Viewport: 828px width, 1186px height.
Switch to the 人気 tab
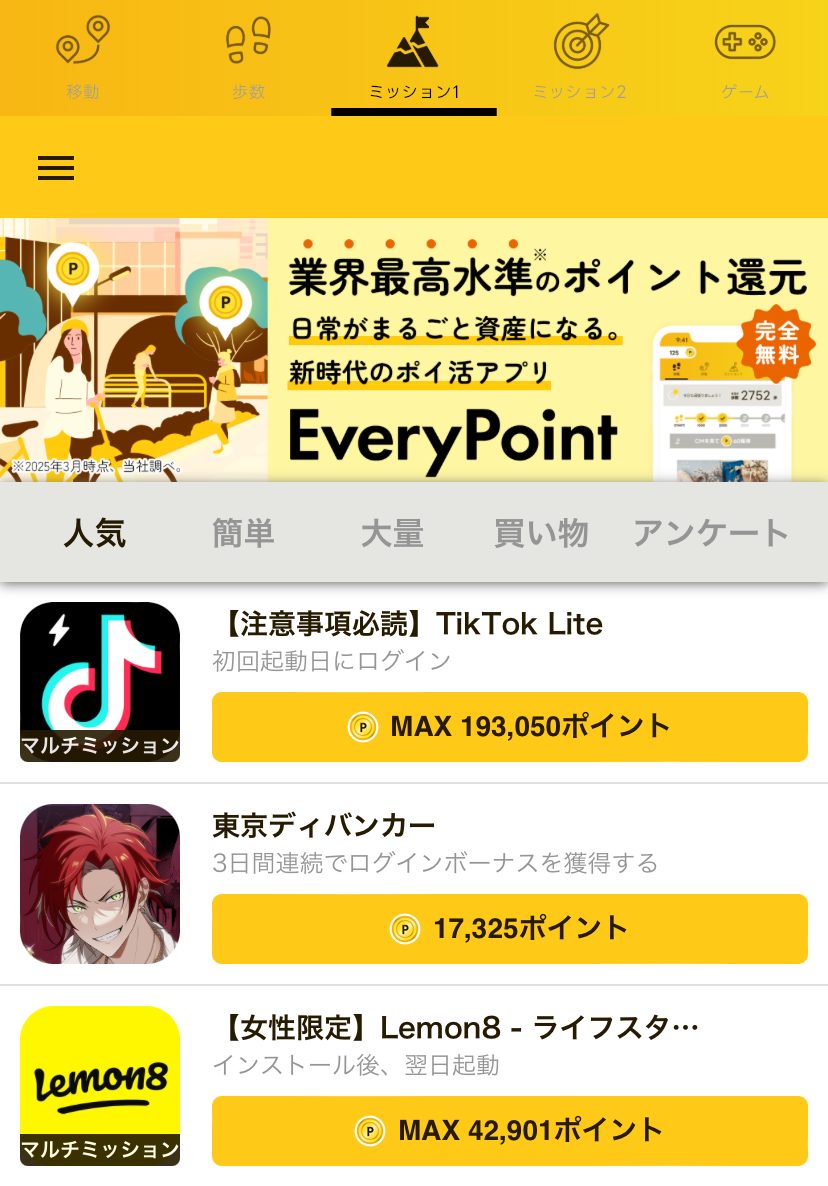(93, 533)
